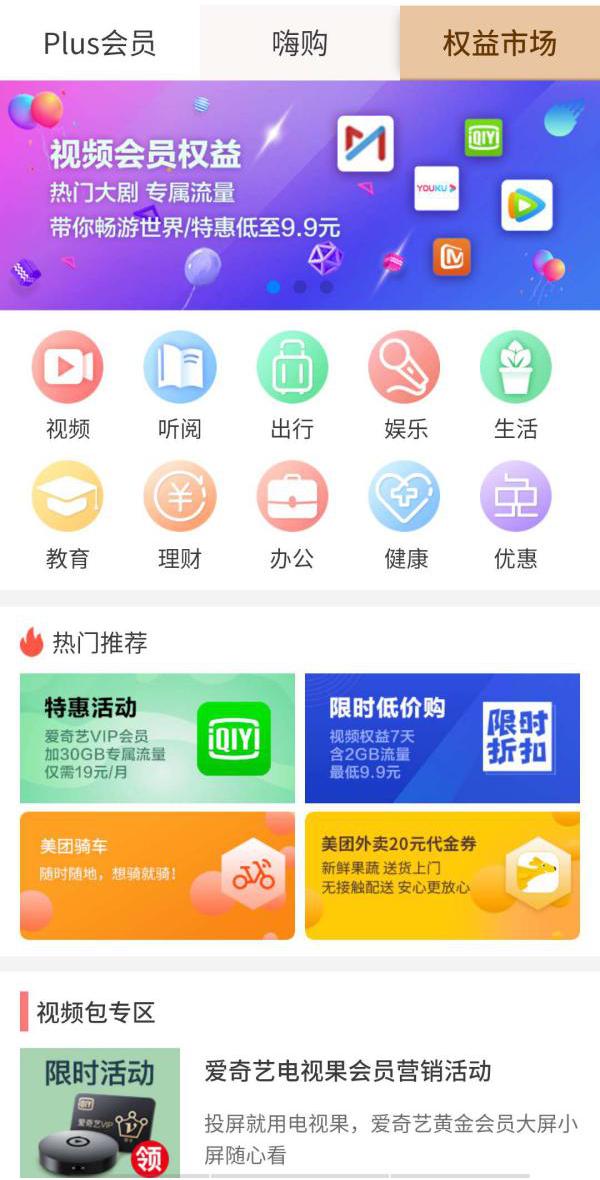Open the 教育 category
Viewport: 600px width, 1180px height.
[68, 515]
